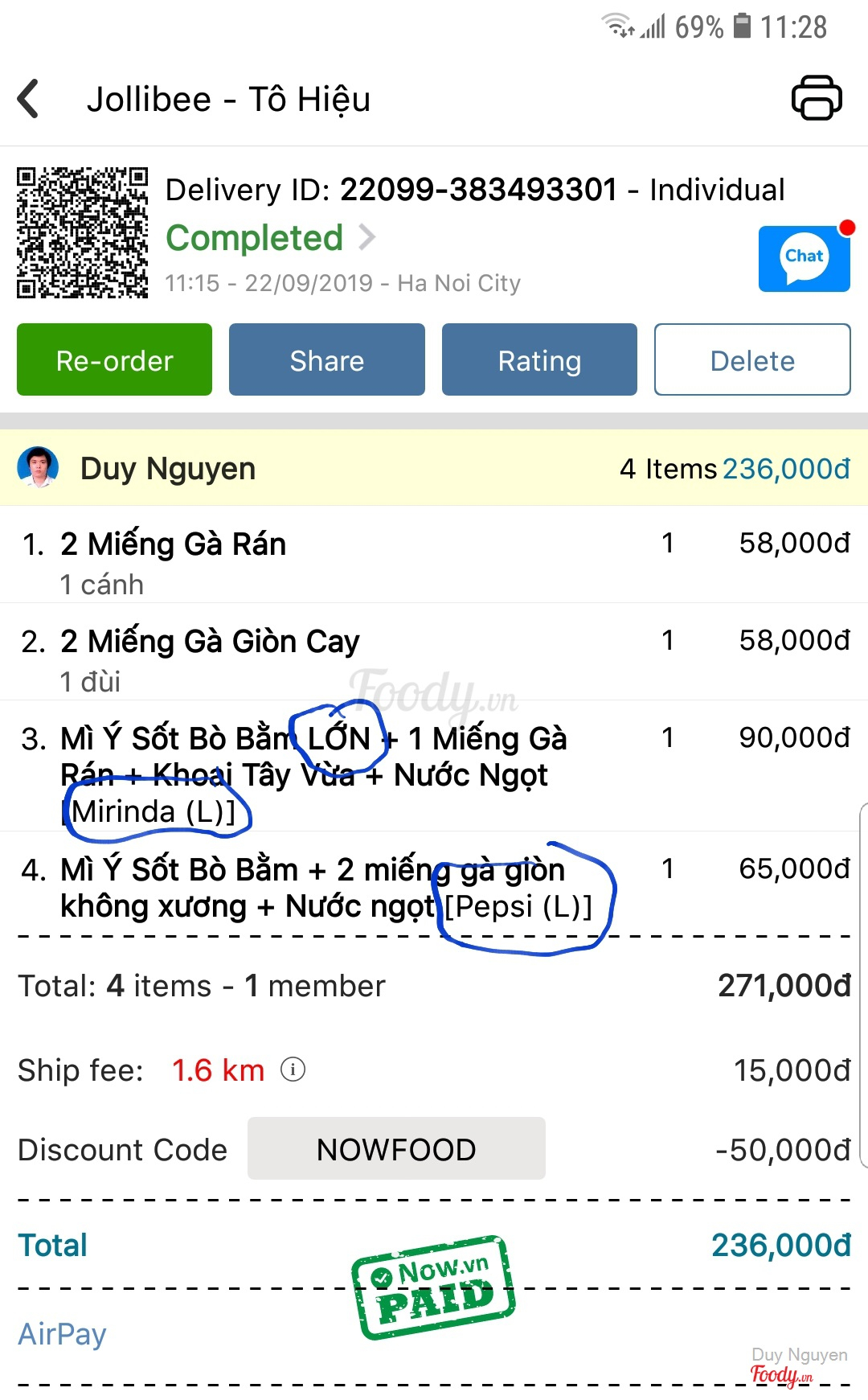Screen dimensions: 868x1400
Task: Share this order
Action: 326,360
